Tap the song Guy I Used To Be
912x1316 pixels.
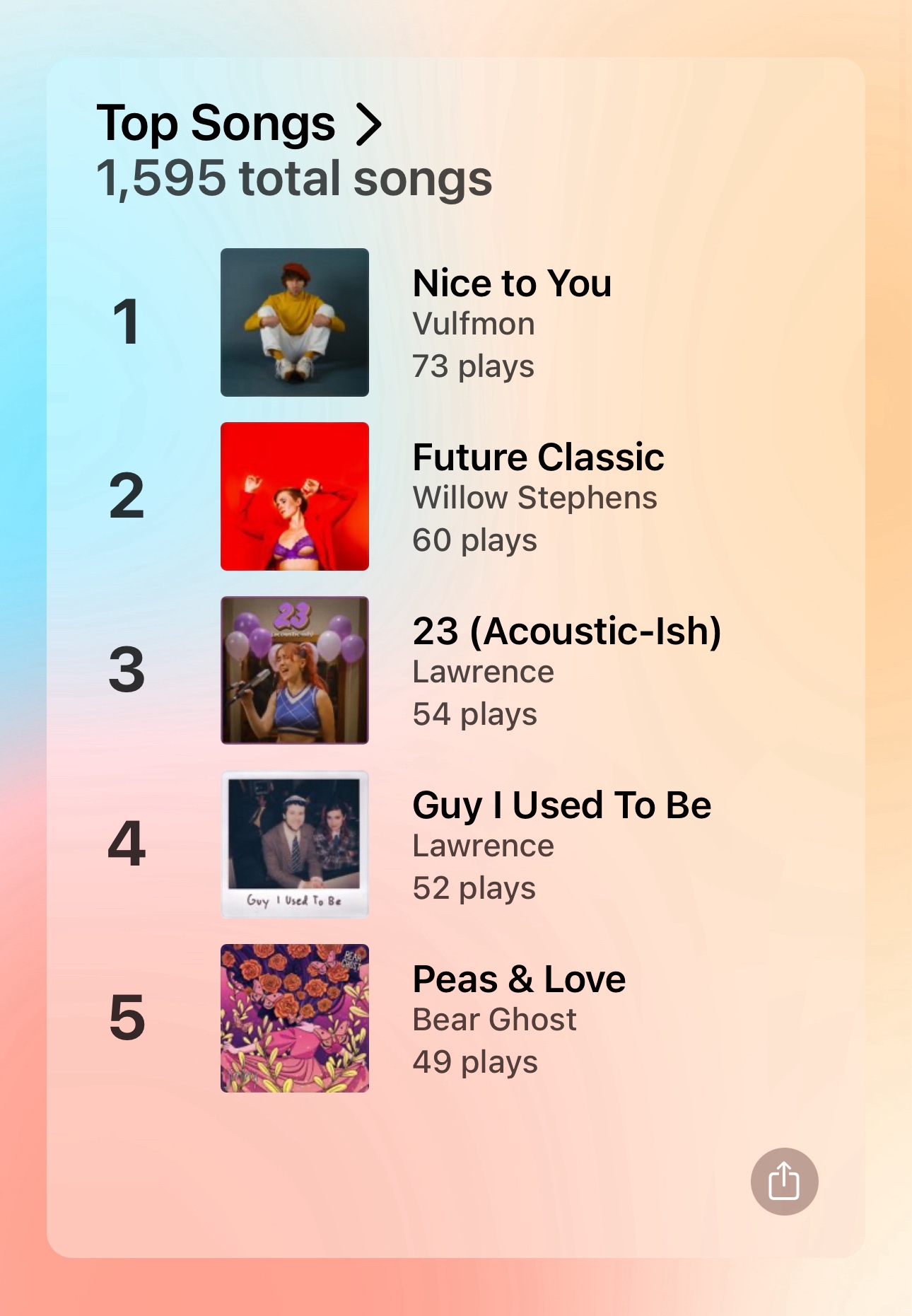pos(561,806)
